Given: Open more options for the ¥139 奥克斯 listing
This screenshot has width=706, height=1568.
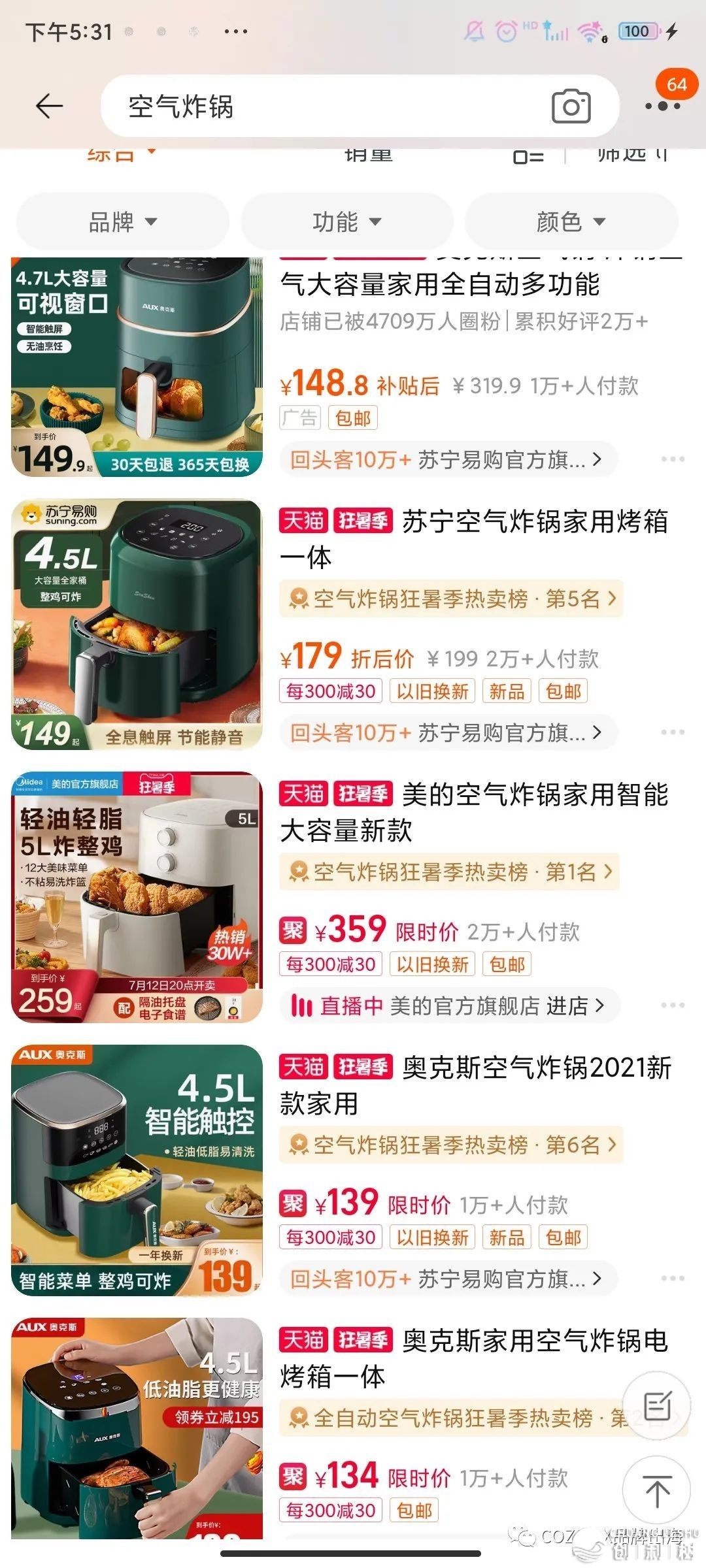Looking at the screenshot, I should [673, 1279].
